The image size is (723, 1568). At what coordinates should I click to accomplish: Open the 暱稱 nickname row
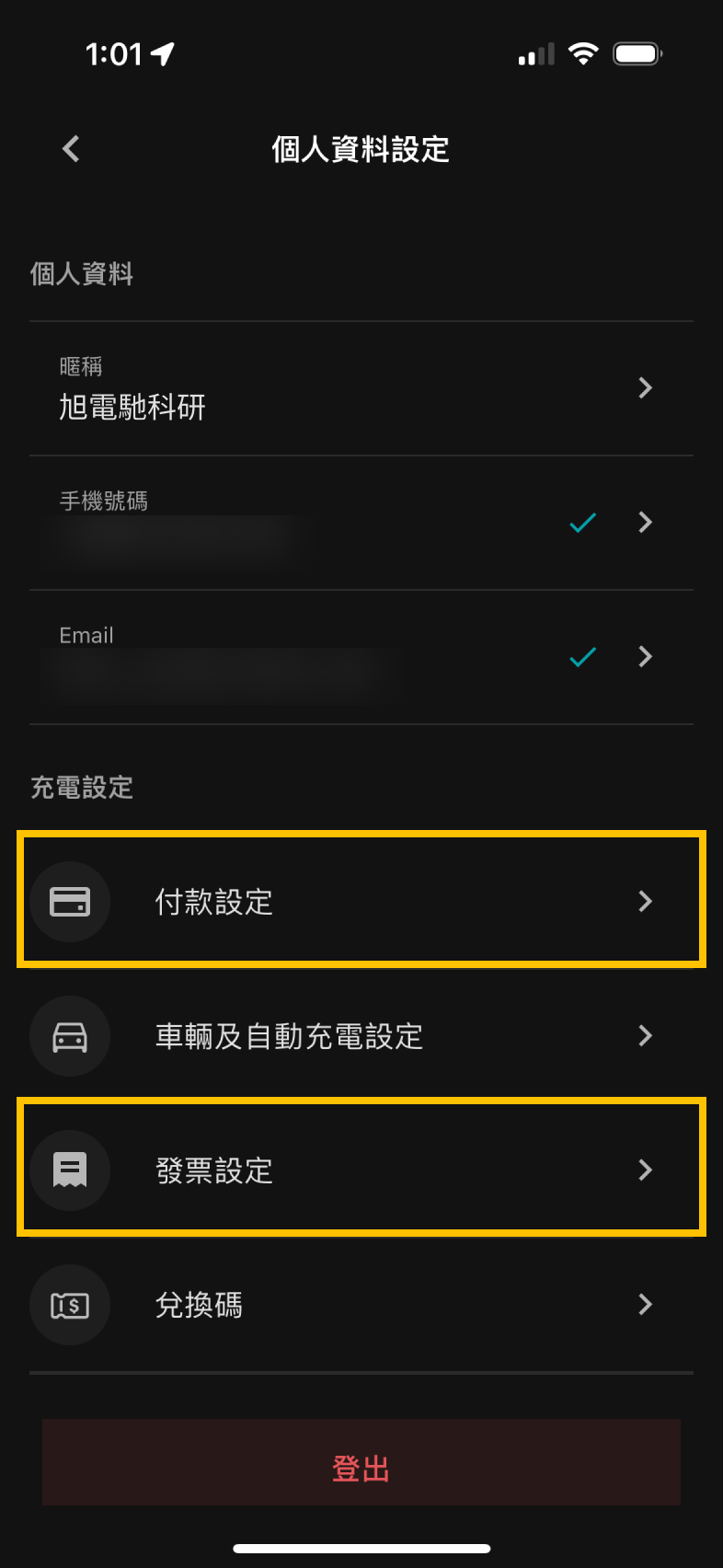361,388
